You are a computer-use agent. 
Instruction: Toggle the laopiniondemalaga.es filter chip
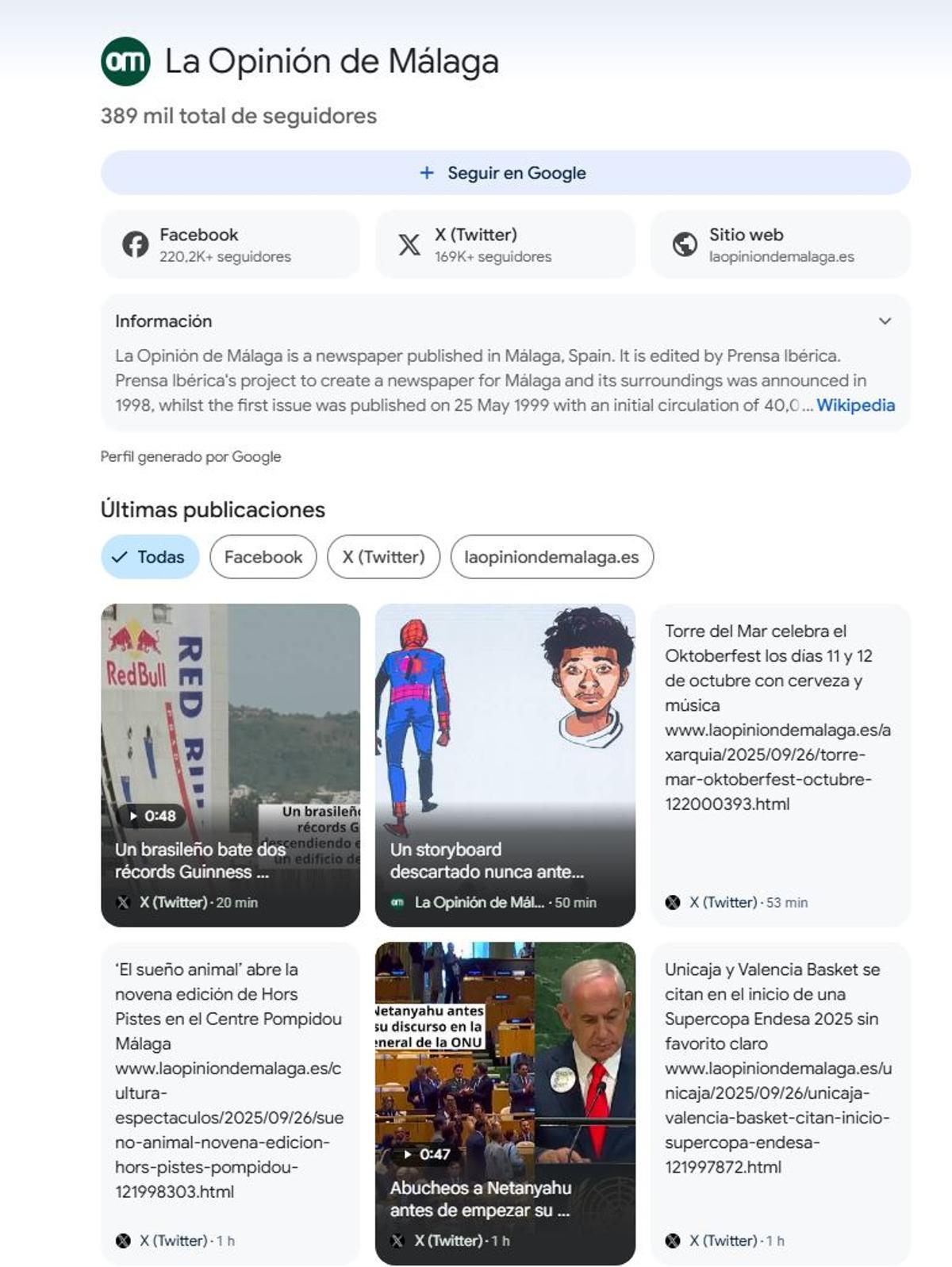coord(551,557)
